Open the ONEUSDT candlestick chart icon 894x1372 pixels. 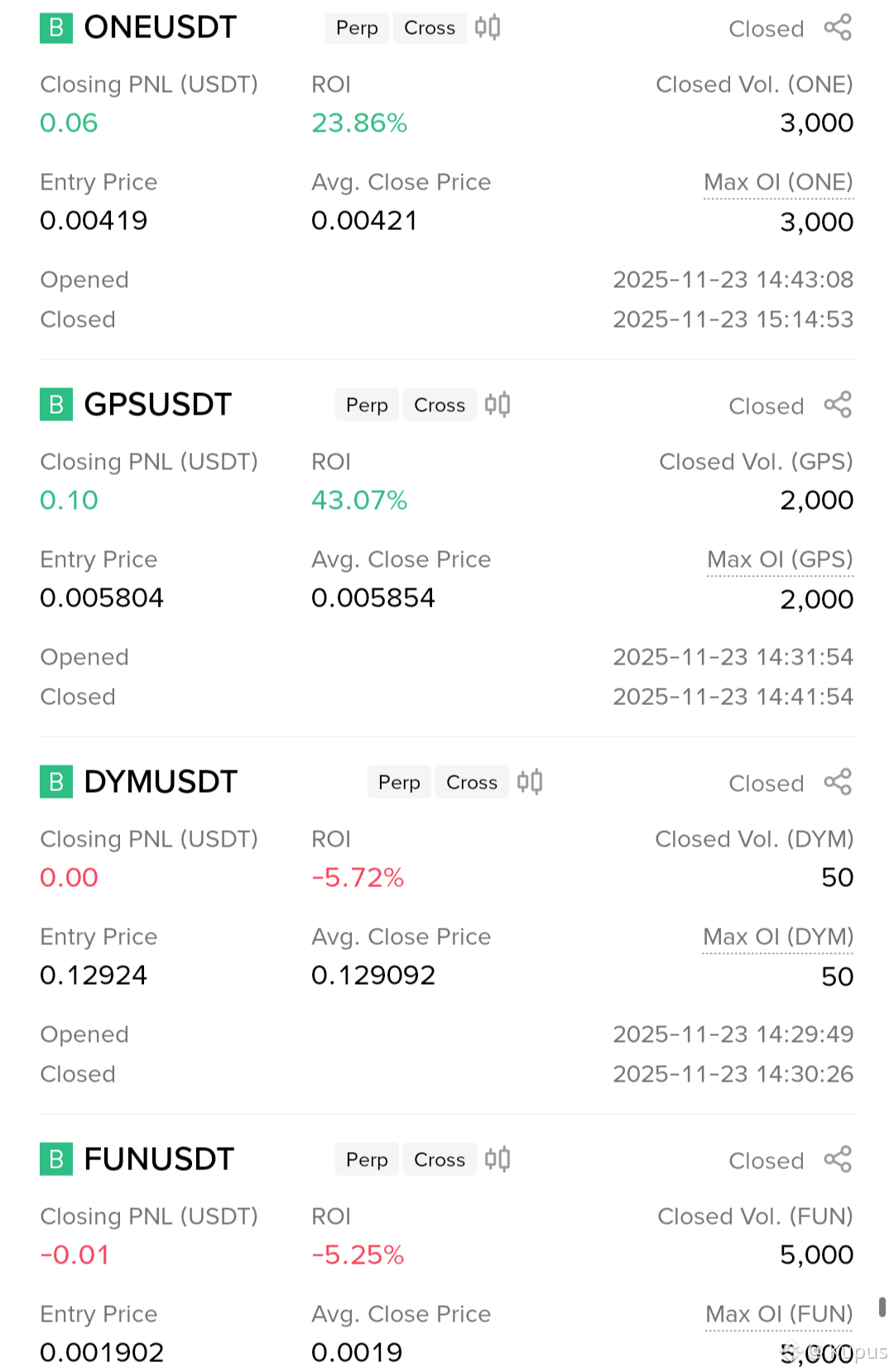point(488,27)
